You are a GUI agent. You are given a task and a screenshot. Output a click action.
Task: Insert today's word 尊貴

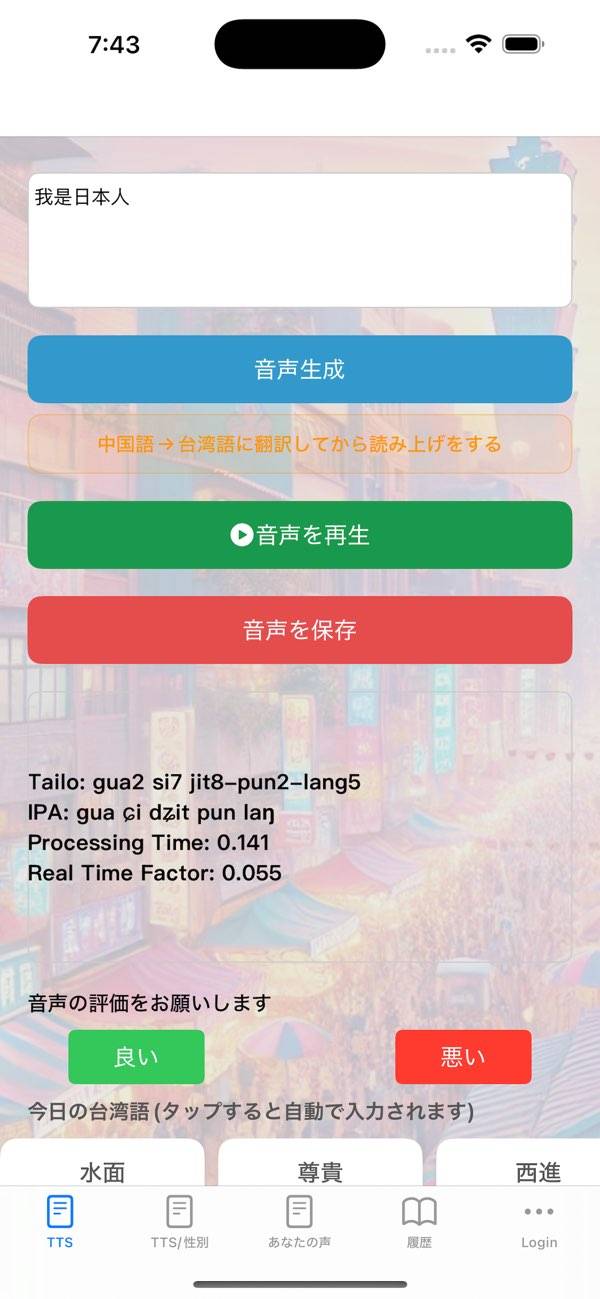pos(320,1168)
